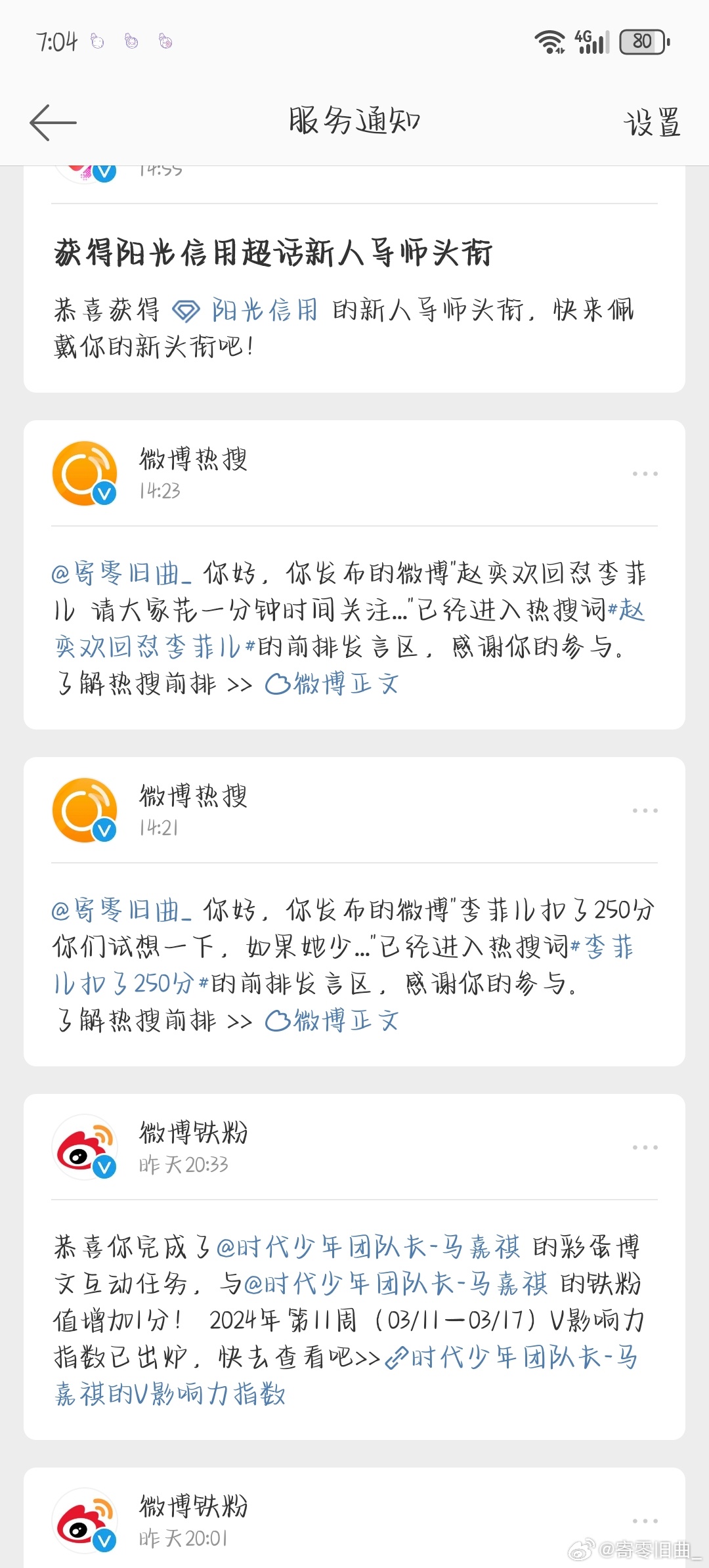709x1568 pixels.
Task: Open more options on 昨天 20:33 微博铁粉 notification
Action: (x=645, y=1147)
